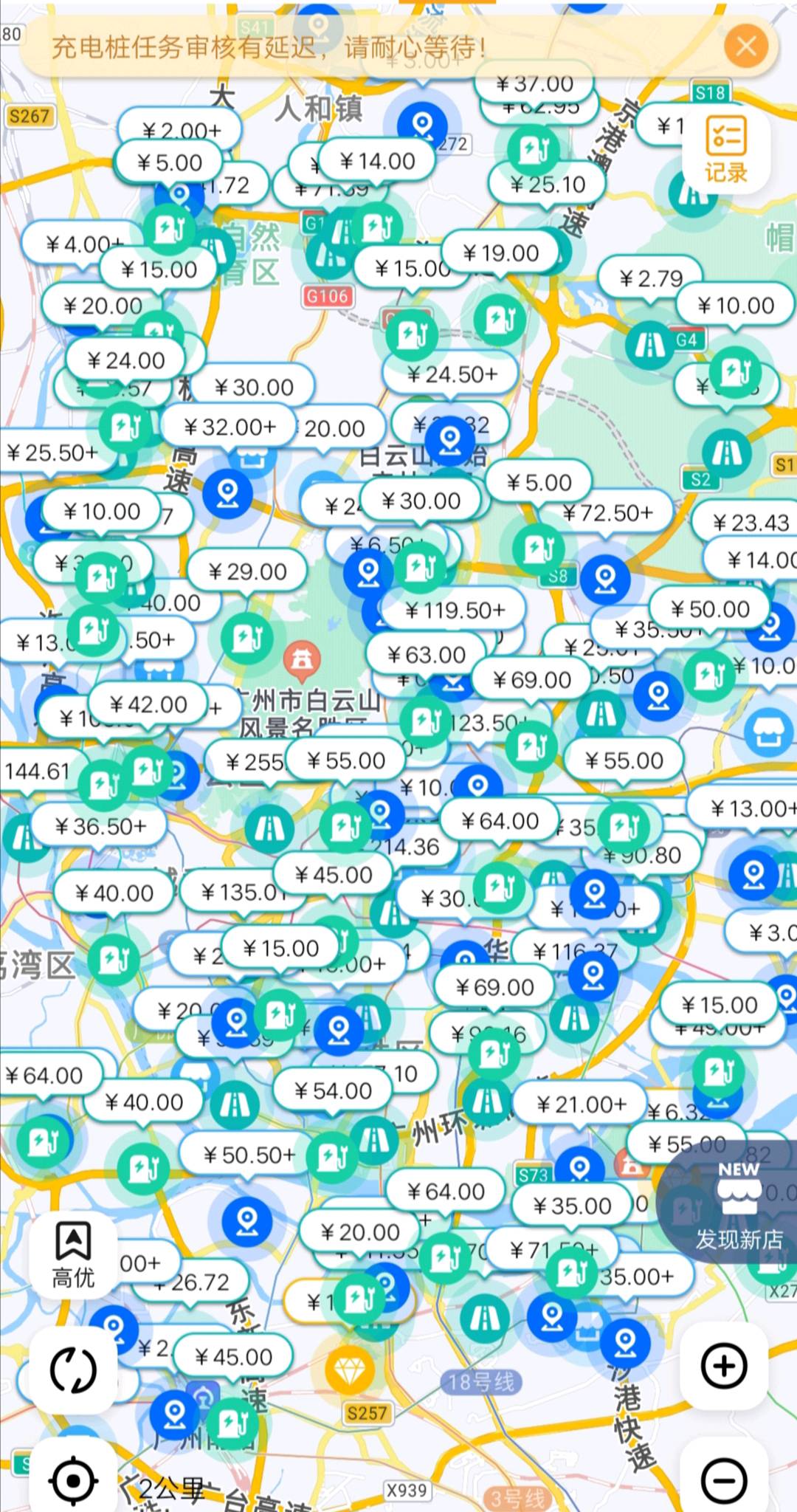Tap the ¥50.50+ task bubble

(249, 1155)
